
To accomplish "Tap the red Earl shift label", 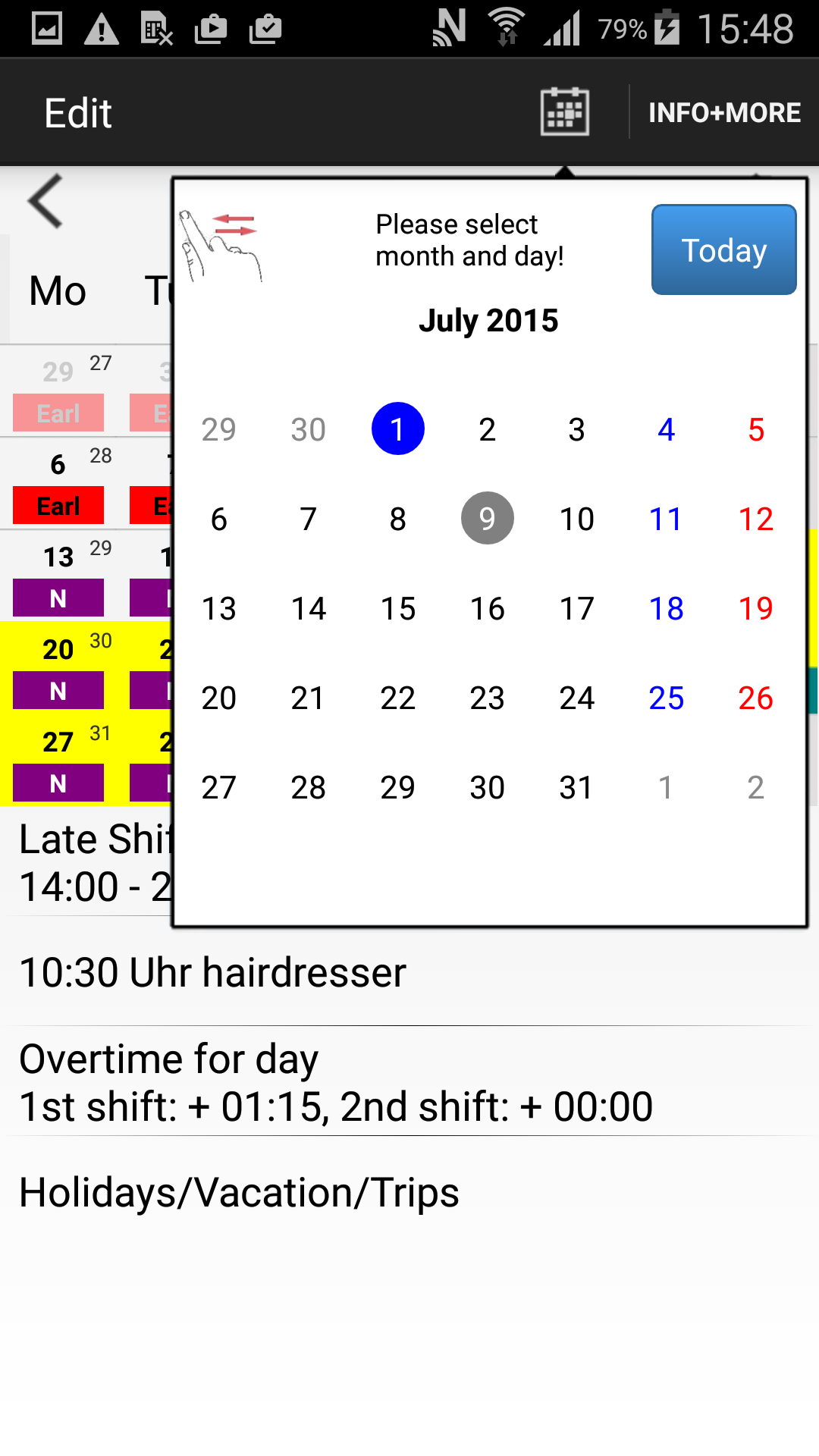I will tap(58, 505).
